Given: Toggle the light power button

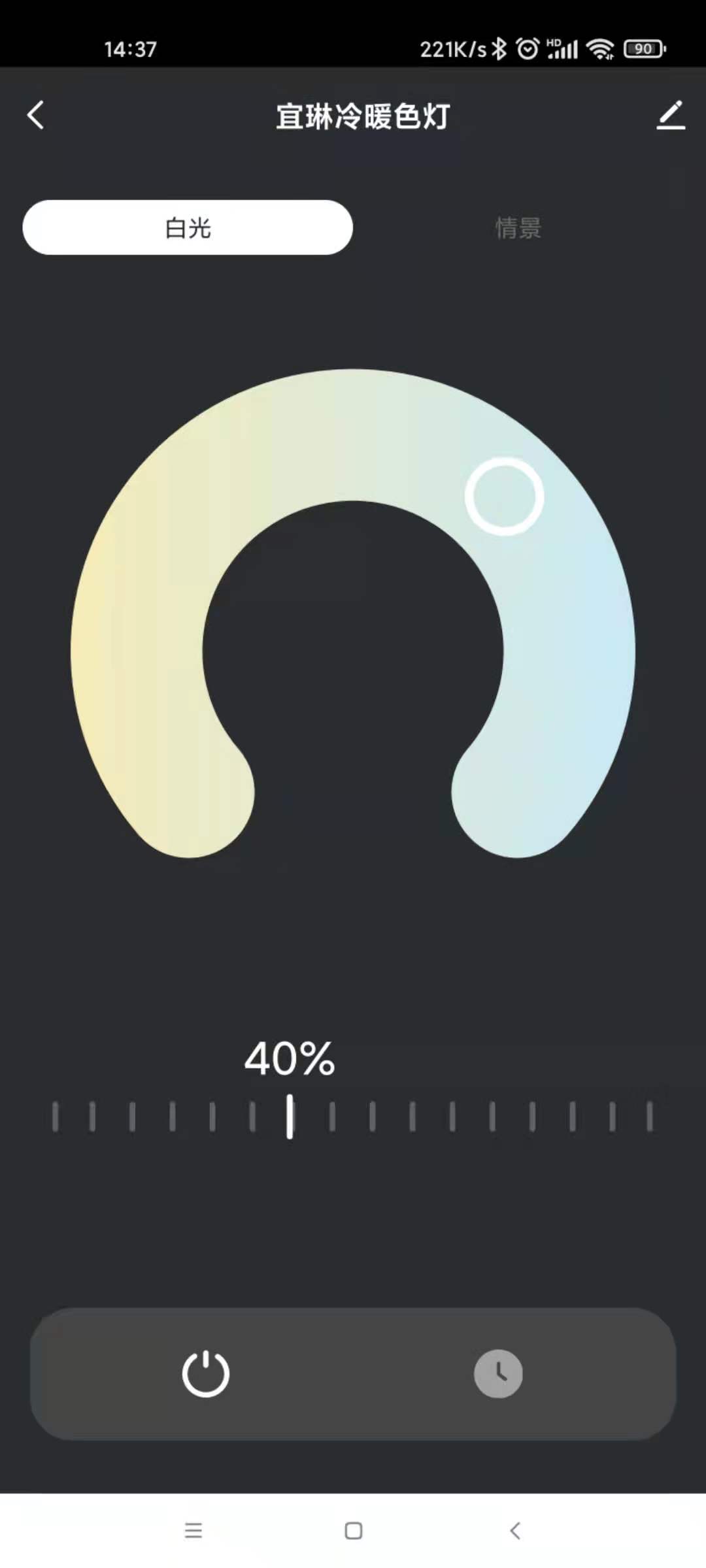Looking at the screenshot, I should click(x=205, y=1373).
